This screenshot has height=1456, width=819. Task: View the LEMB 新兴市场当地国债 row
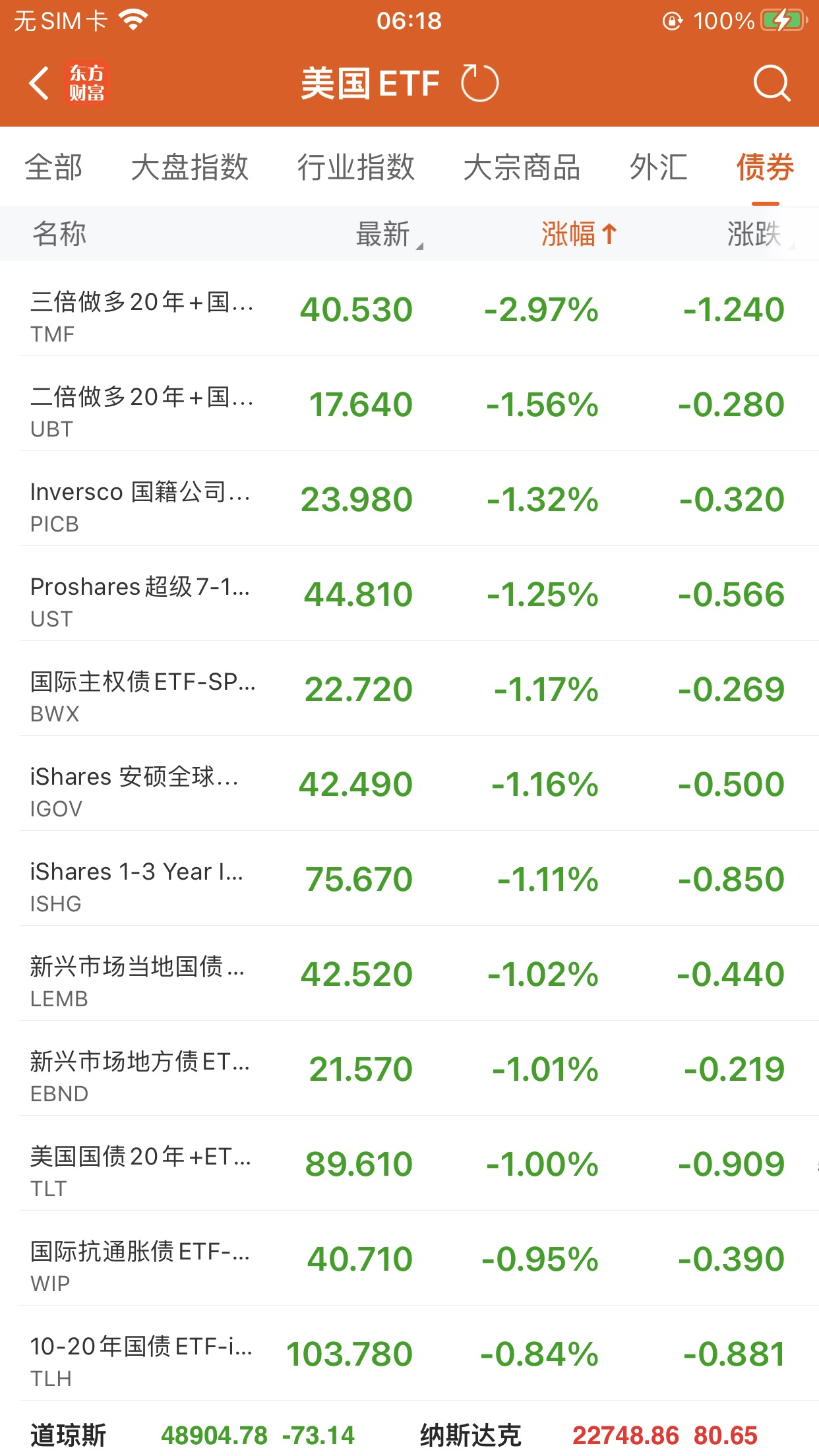[409, 974]
